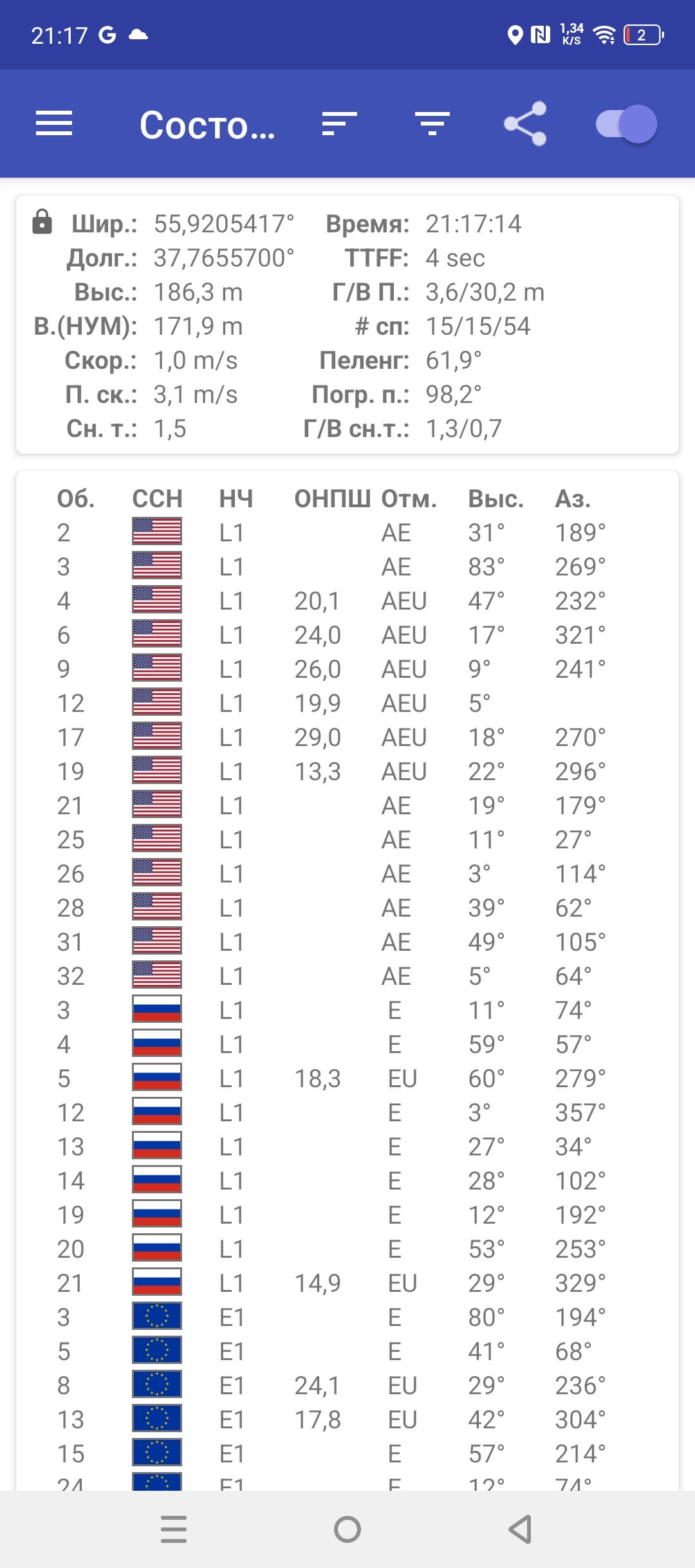Open the satellite filter options
Screen dimensions: 695x1568
[x=432, y=124]
